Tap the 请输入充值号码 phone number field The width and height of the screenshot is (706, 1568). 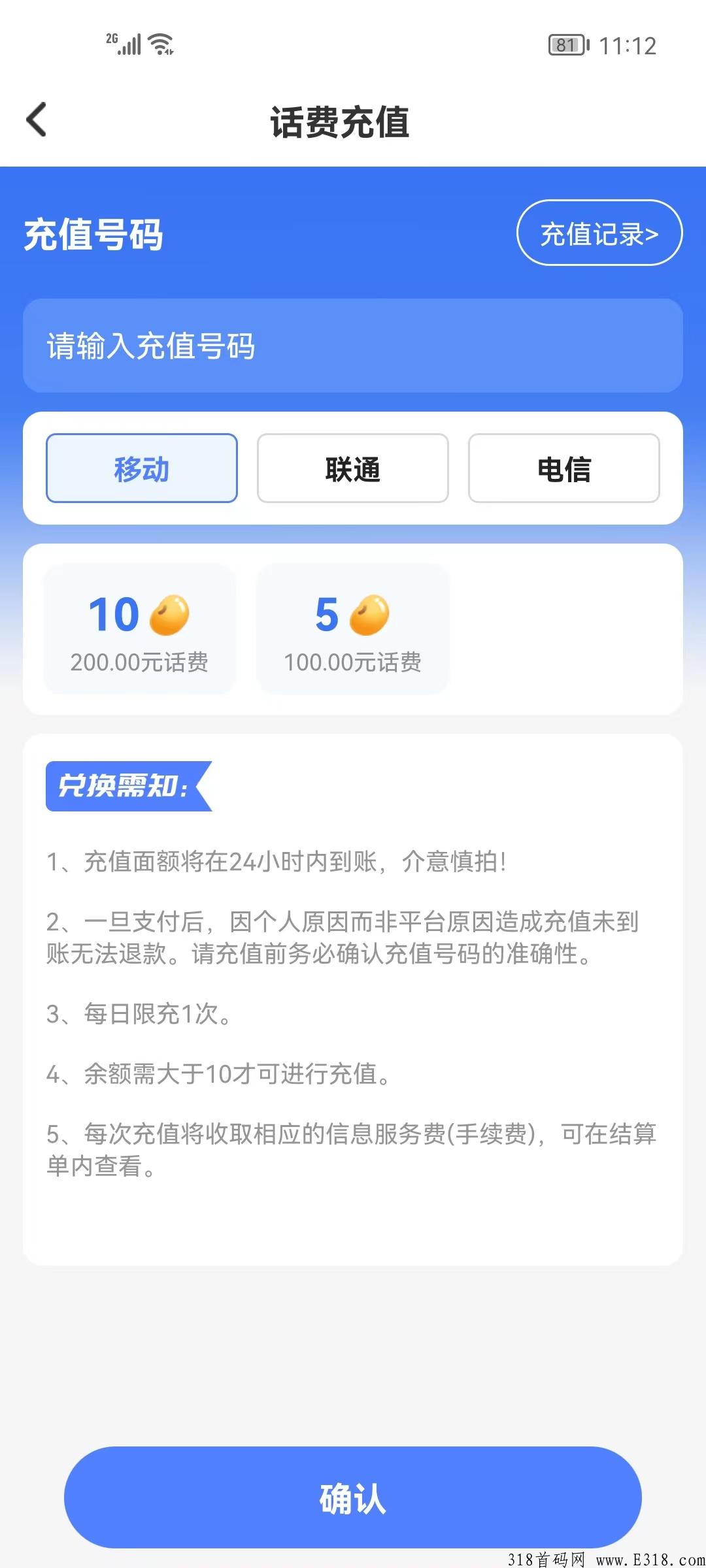pyautogui.click(x=353, y=346)
